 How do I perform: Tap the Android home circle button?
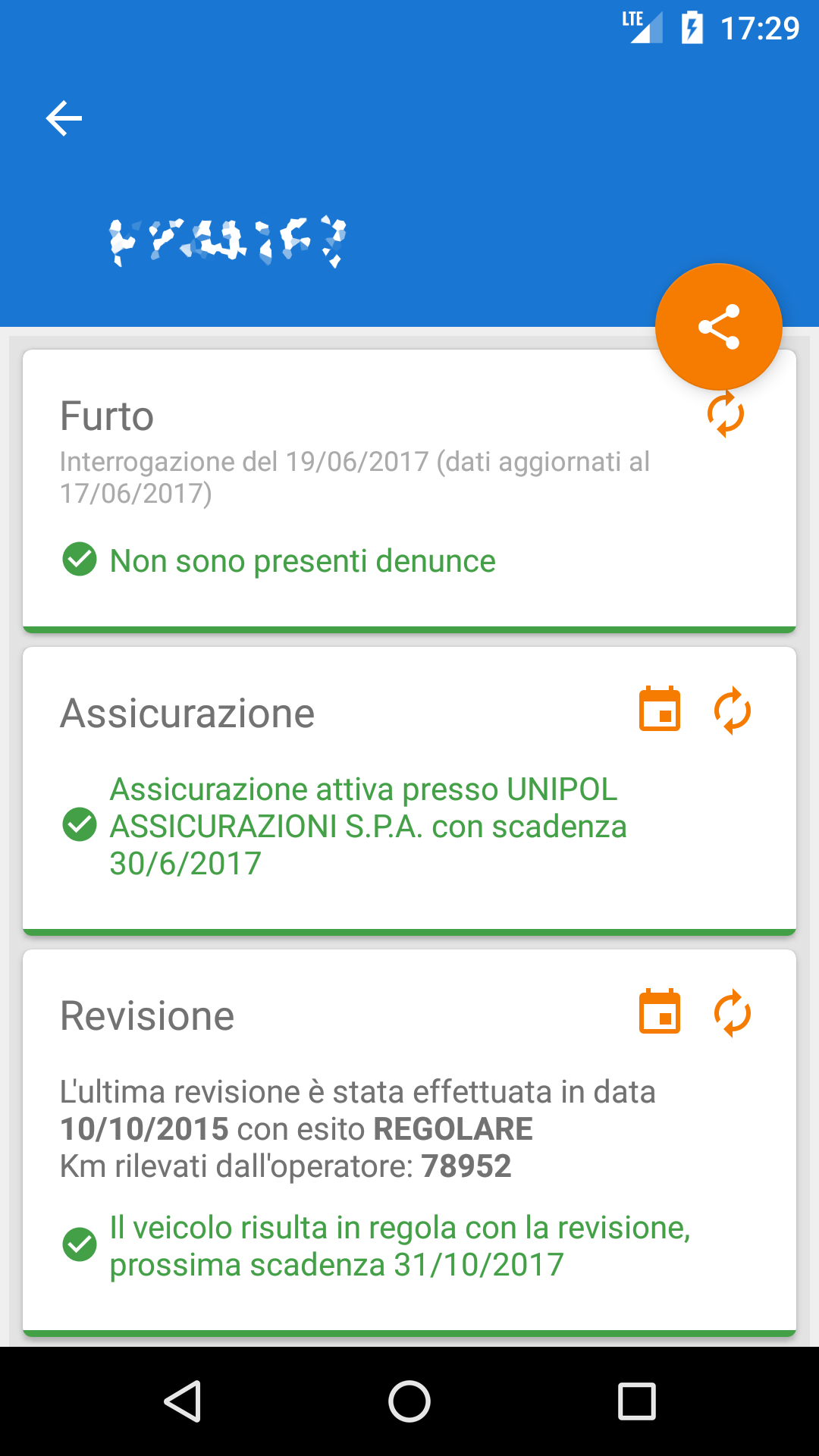tap(409, 1400)
